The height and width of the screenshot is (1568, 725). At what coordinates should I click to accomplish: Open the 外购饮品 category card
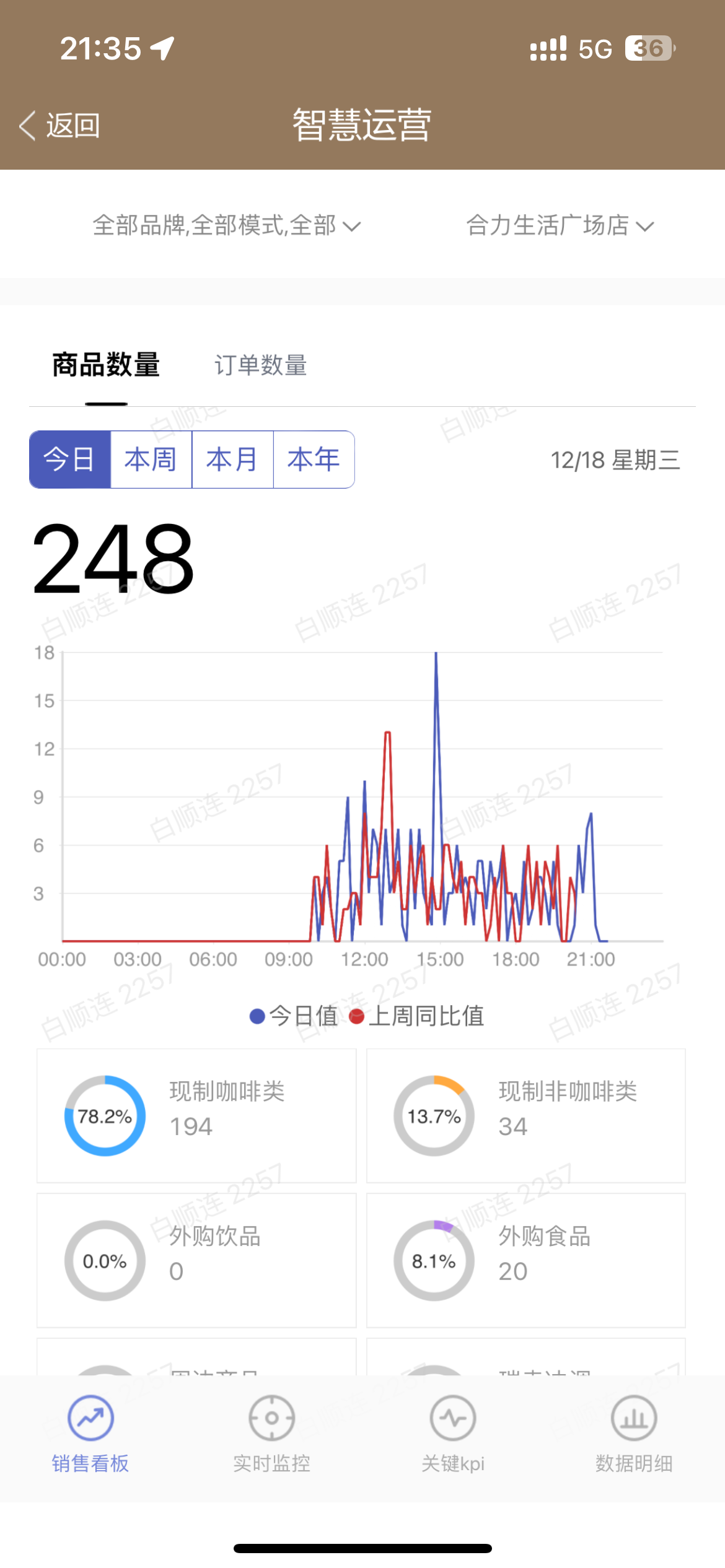pos(196,1260)
